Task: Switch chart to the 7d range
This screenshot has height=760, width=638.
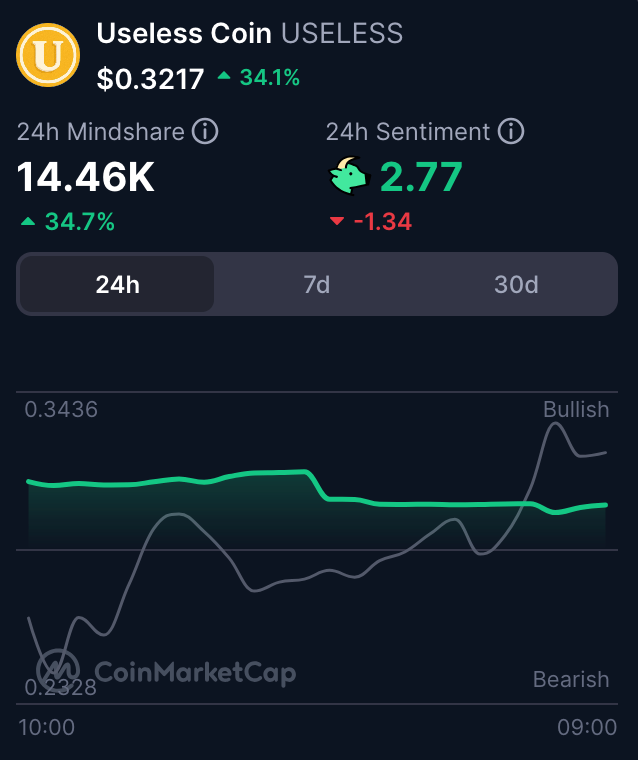Action: pos(317,284)
